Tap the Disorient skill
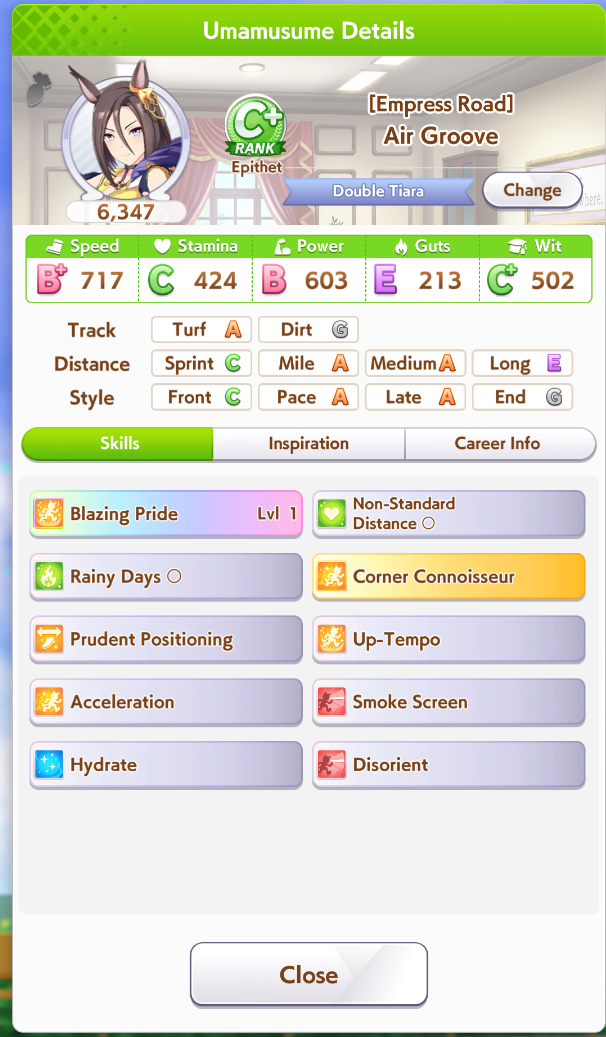Viewport: 606px width, 1037px height. 449,765
